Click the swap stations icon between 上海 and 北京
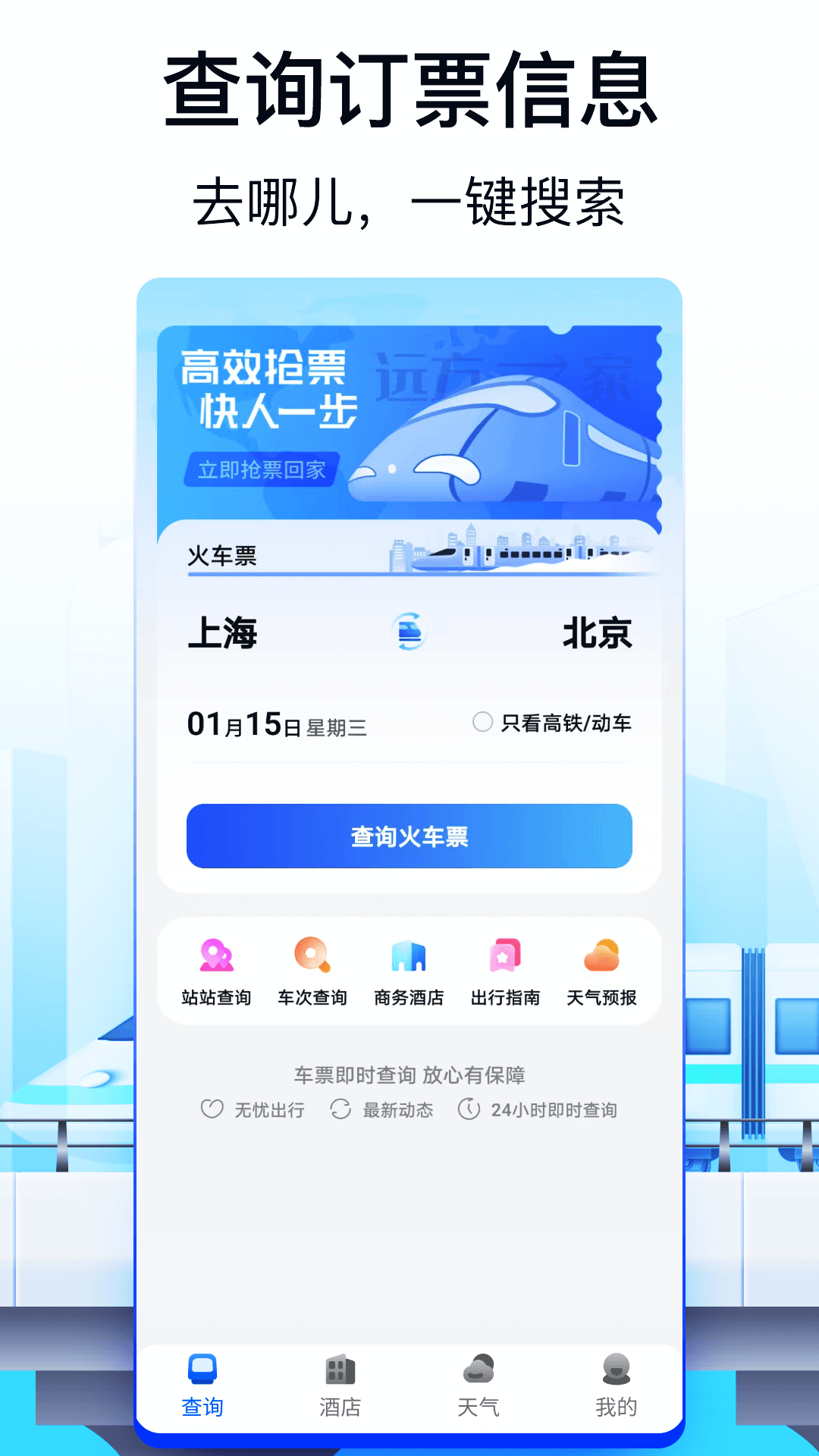 409,633
